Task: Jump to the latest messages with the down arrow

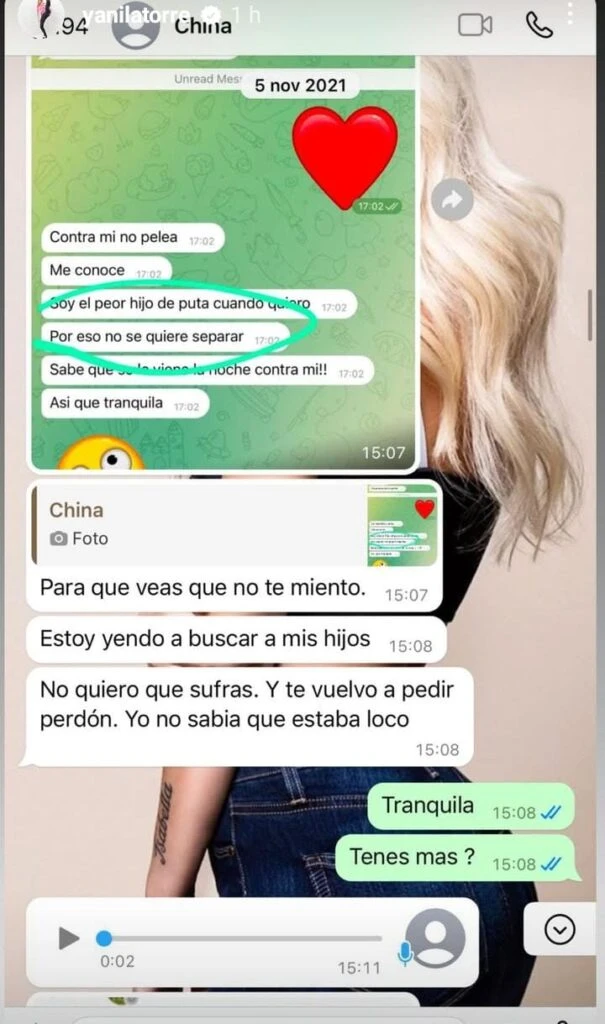Action: tap(559, 930)
